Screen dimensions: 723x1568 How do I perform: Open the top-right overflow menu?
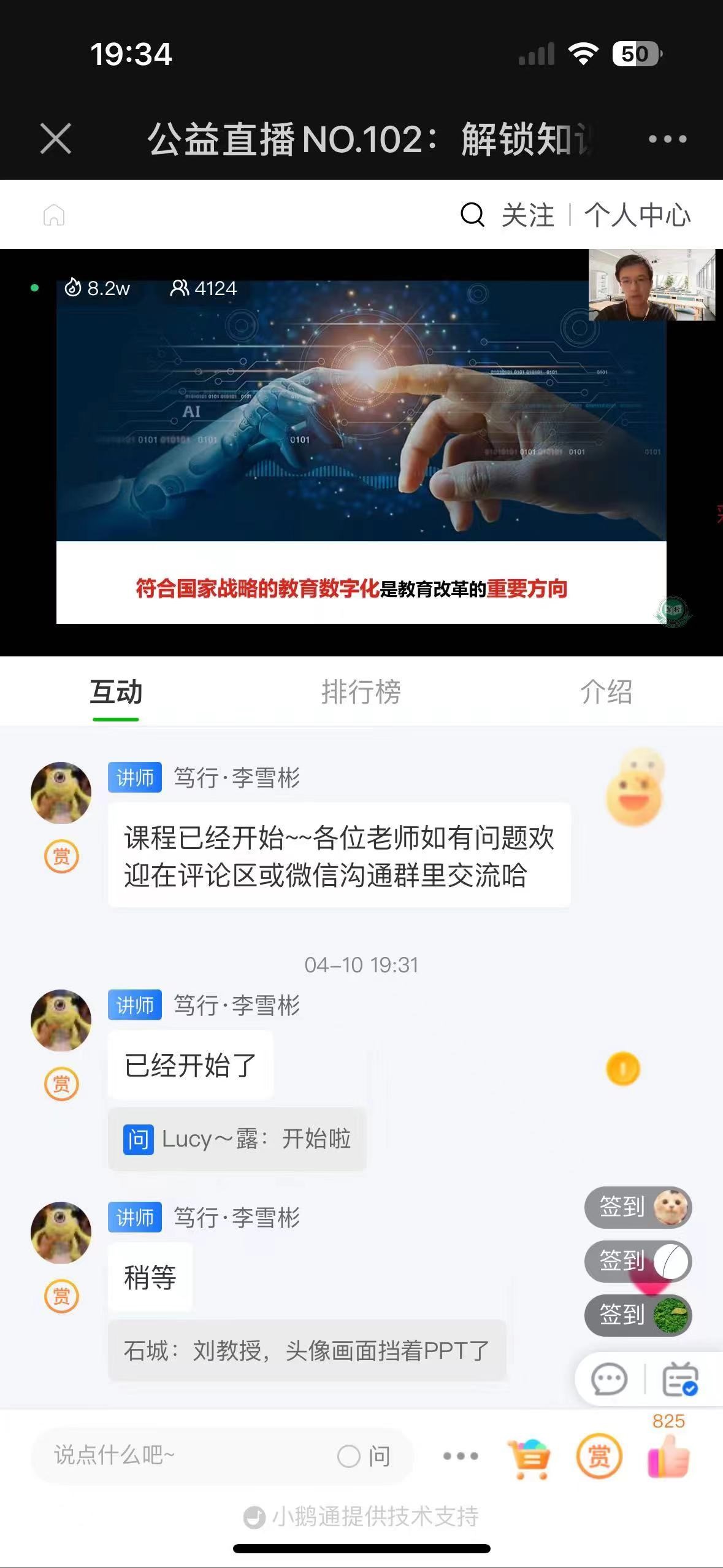(x=667, y=139)
